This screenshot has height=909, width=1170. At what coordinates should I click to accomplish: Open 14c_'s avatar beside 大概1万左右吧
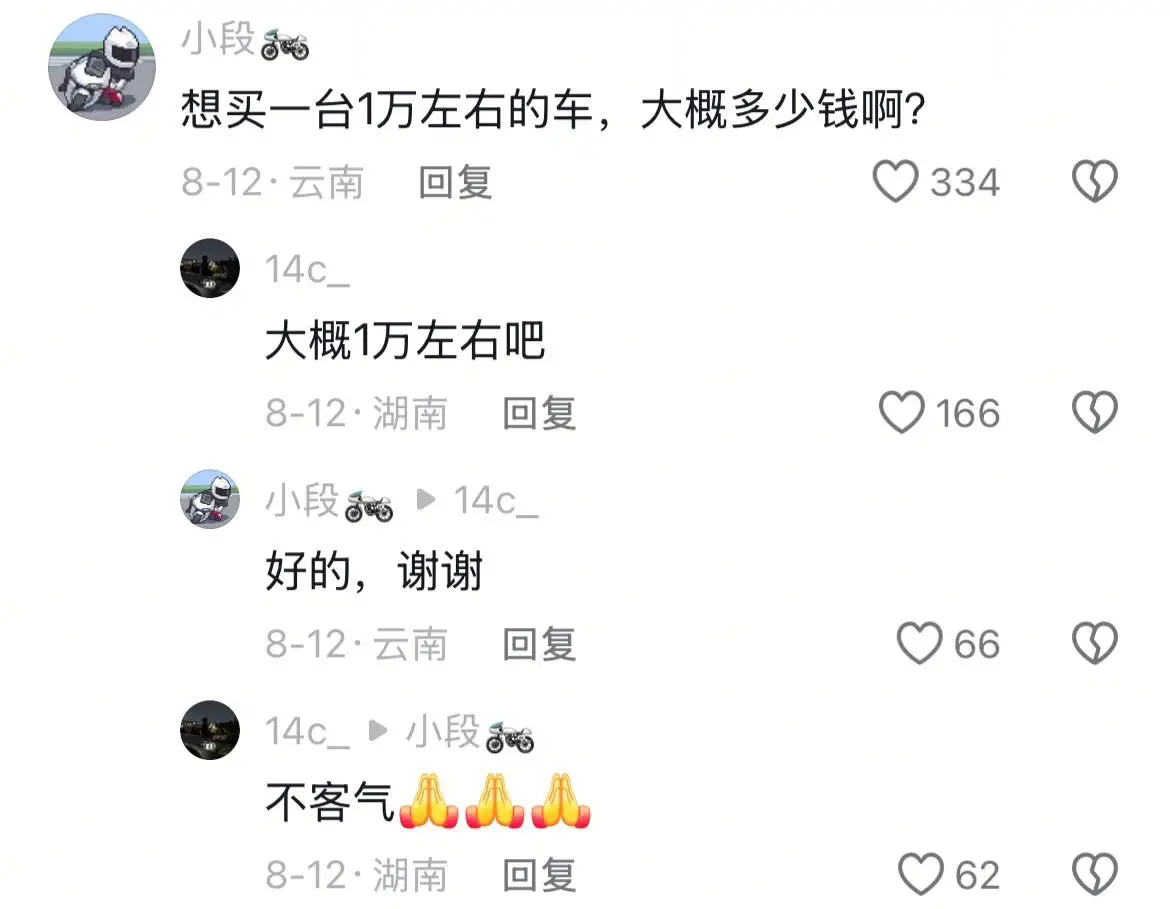[210, 268]
